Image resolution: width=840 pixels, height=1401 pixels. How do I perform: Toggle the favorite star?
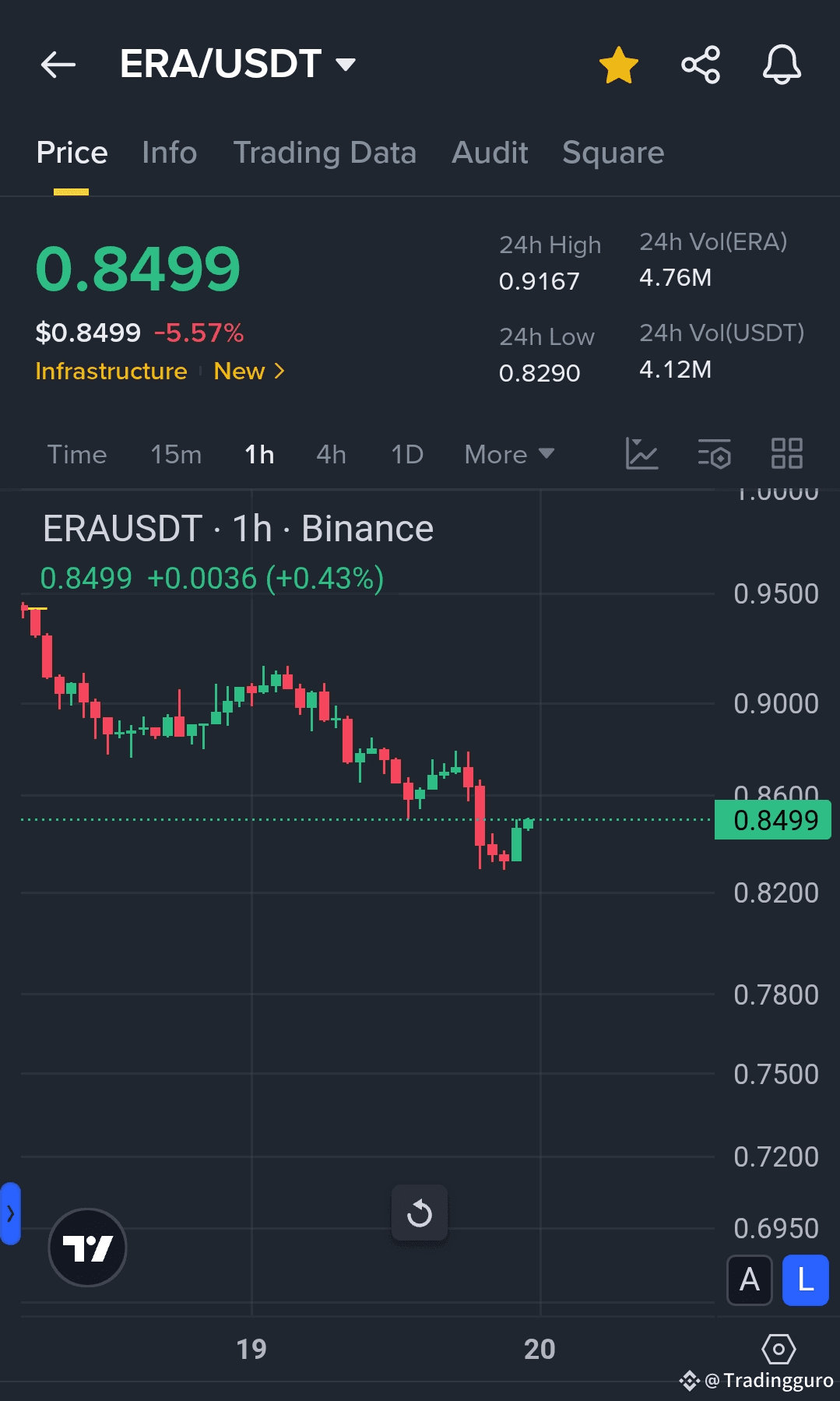click(619, 65)
